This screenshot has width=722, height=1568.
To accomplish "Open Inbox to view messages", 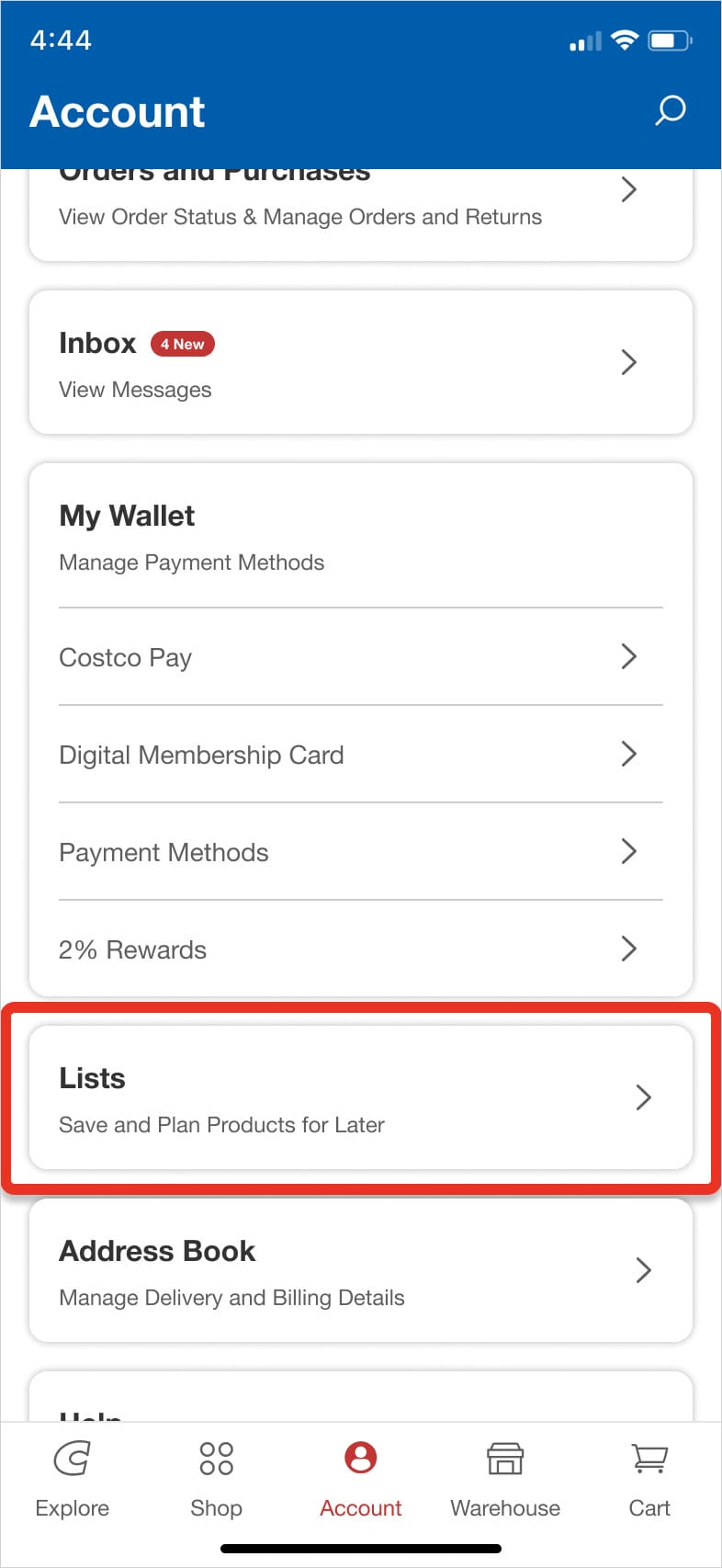I will 361,362.
